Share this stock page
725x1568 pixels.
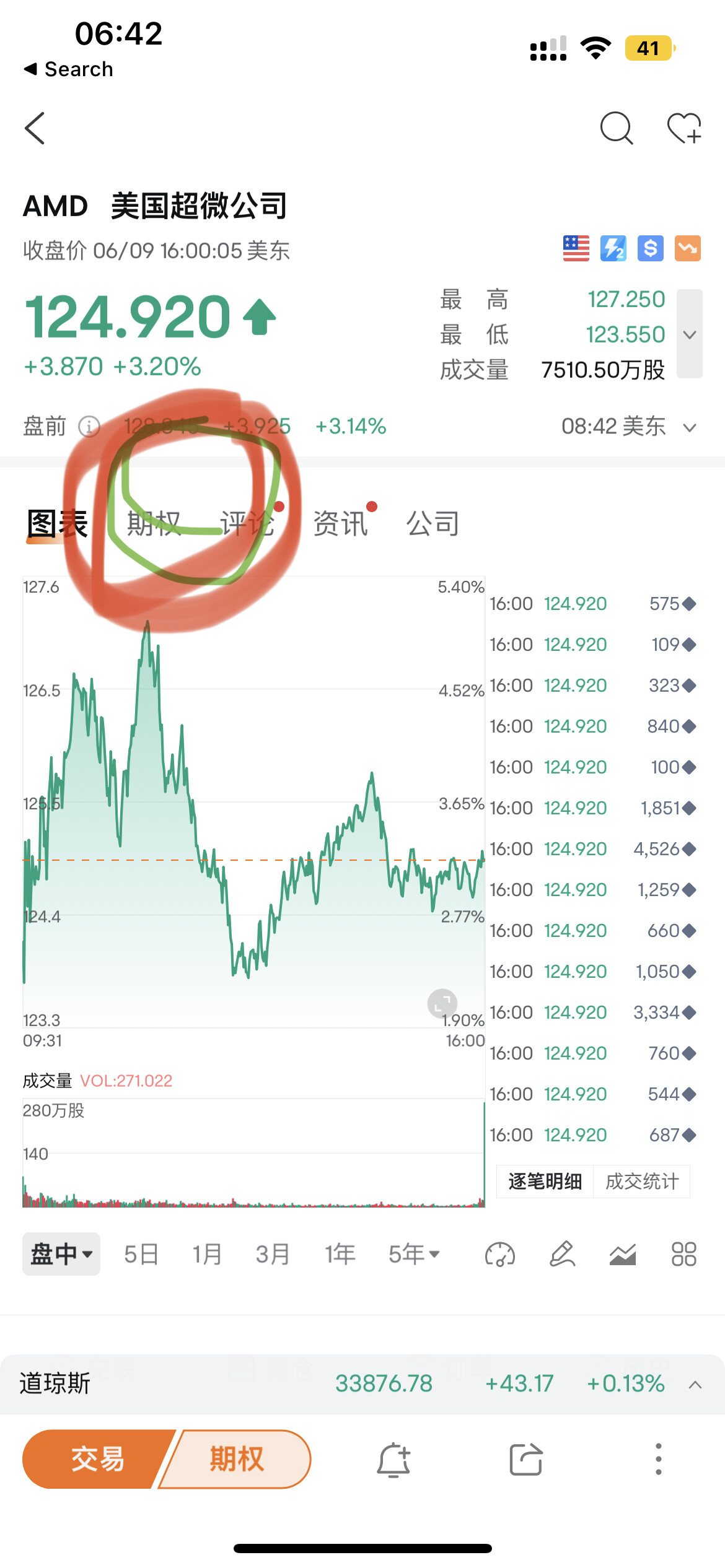coord(526,1460)
